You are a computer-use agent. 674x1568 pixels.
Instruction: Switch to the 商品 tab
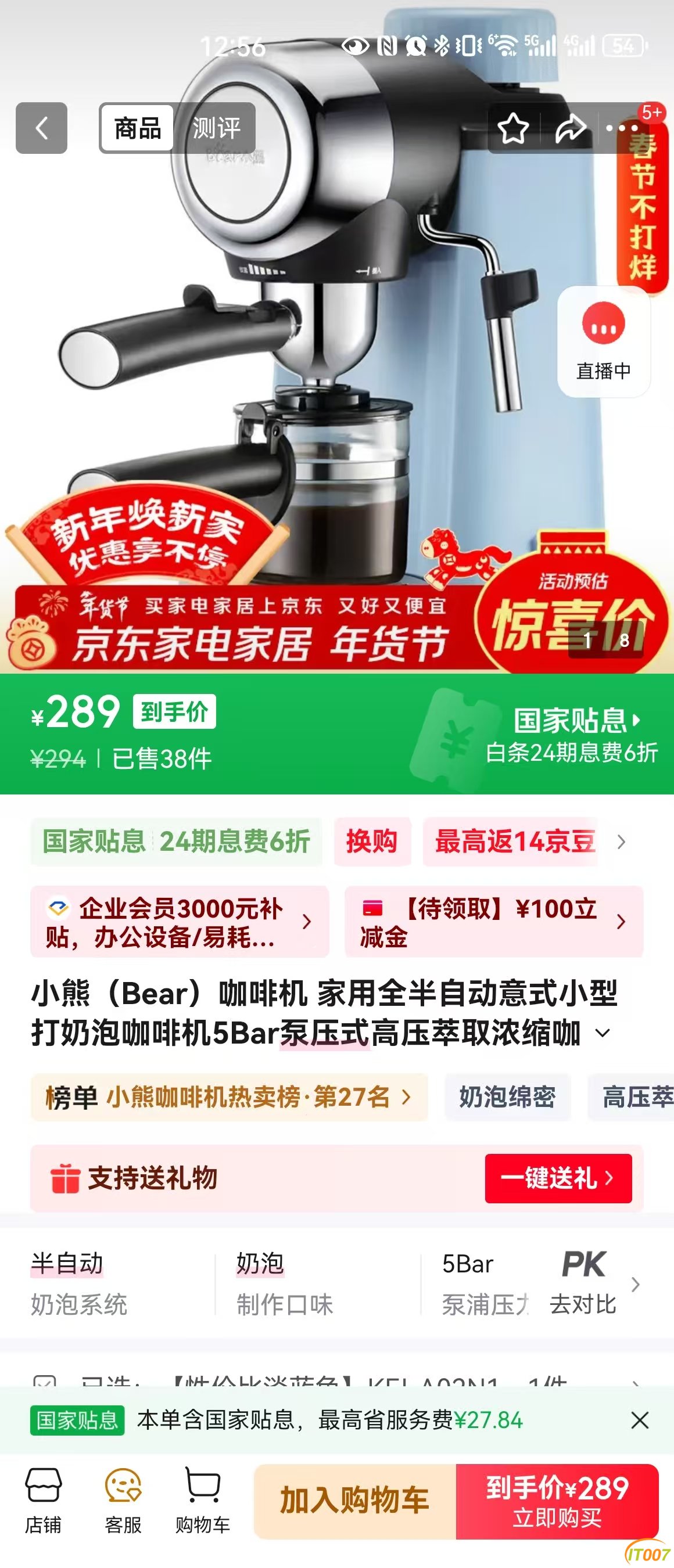click(137, 128)
